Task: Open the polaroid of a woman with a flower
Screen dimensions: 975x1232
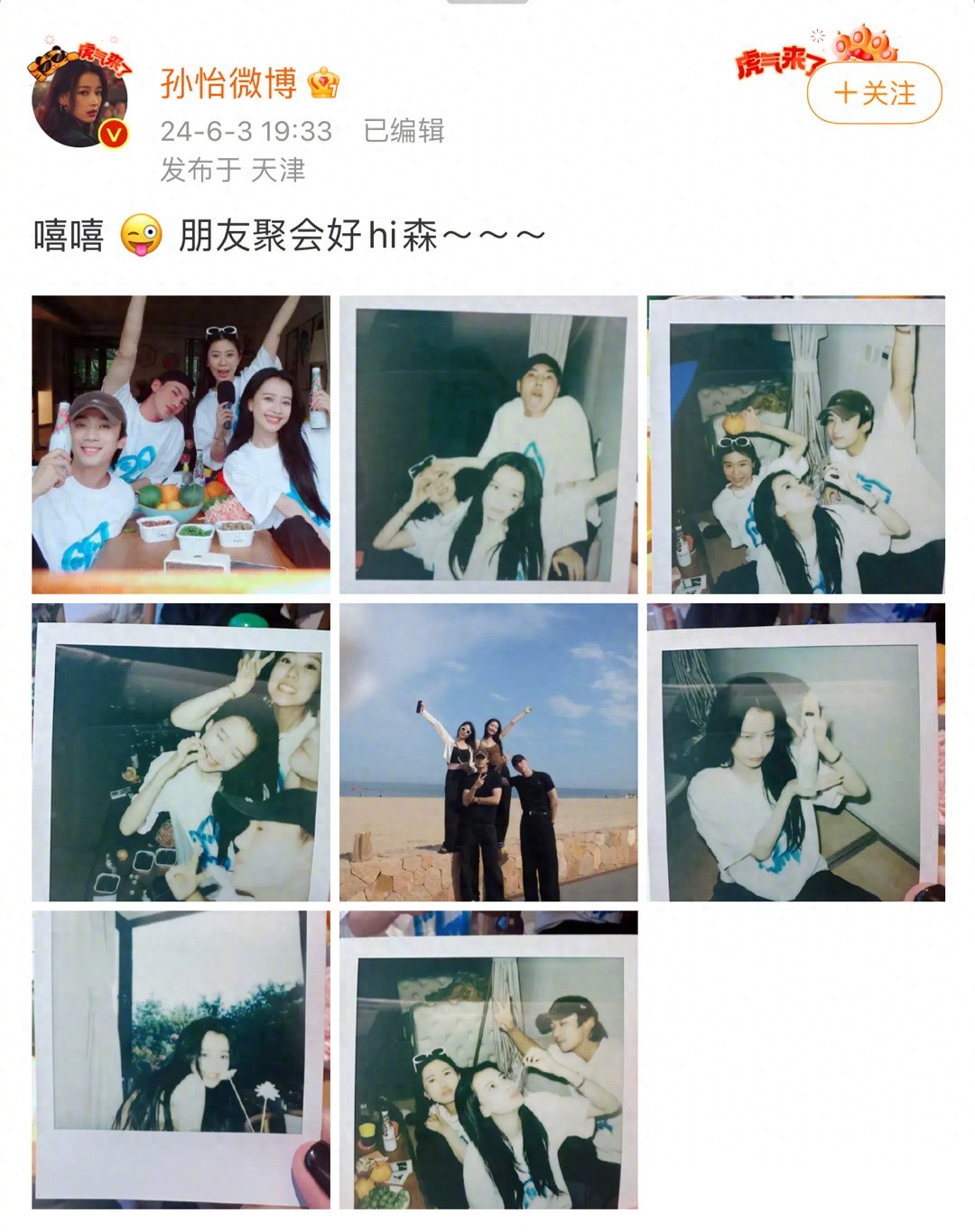Action: [181, 1059]
